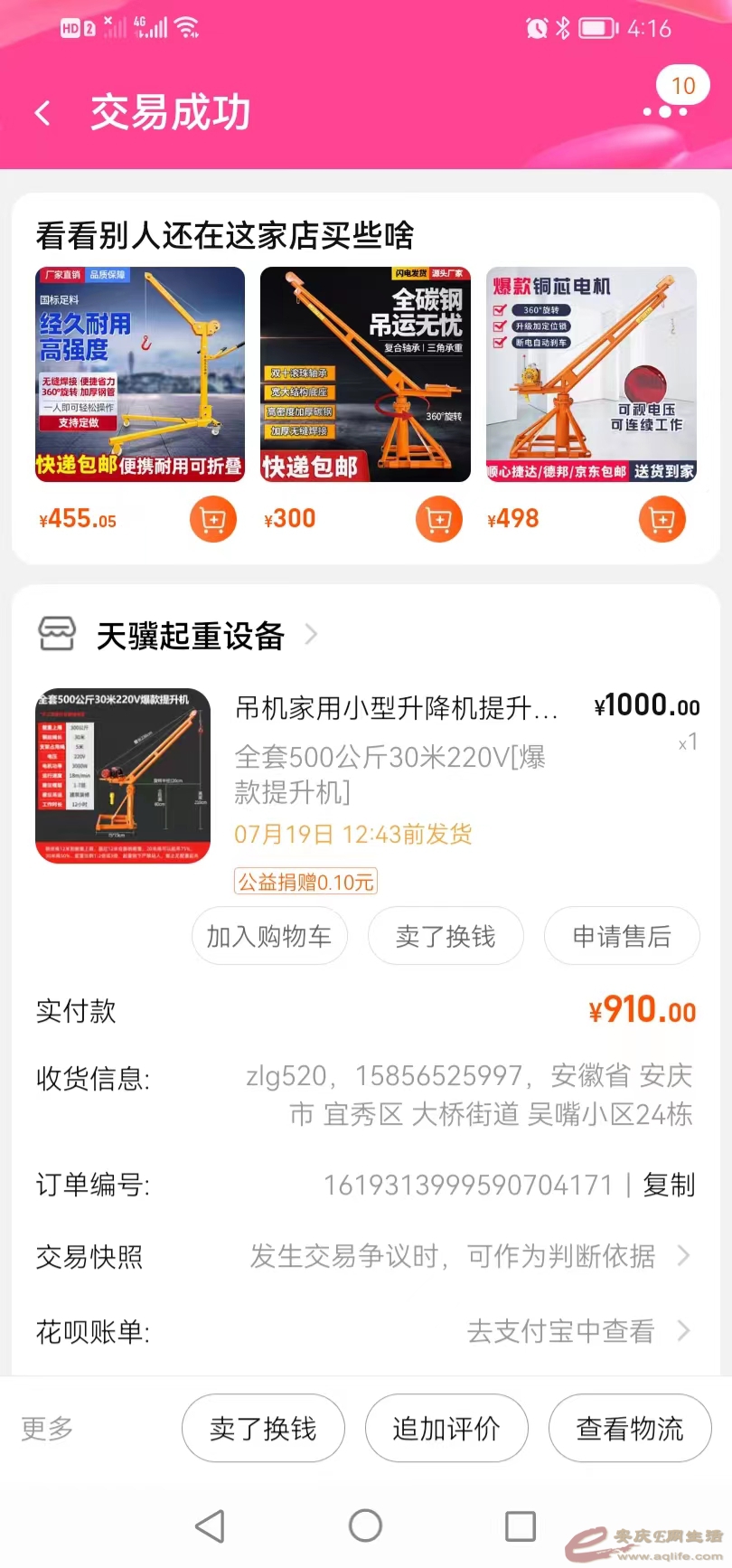View 花呗账单 in Alipay

click(578, 1331)
